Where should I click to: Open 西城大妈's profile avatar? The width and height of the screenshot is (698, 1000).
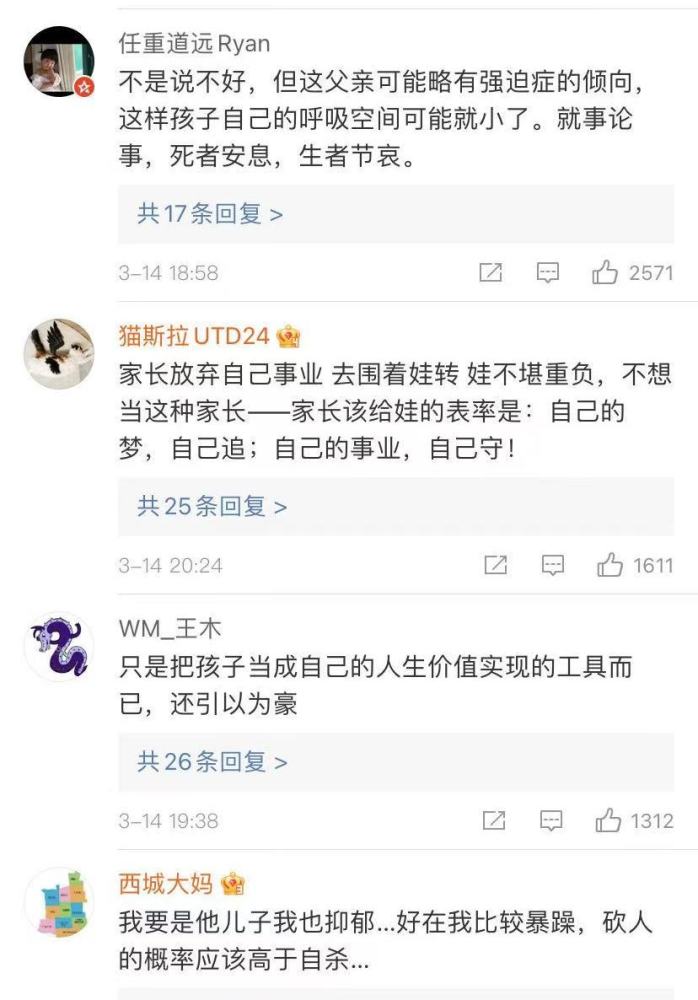59,902
